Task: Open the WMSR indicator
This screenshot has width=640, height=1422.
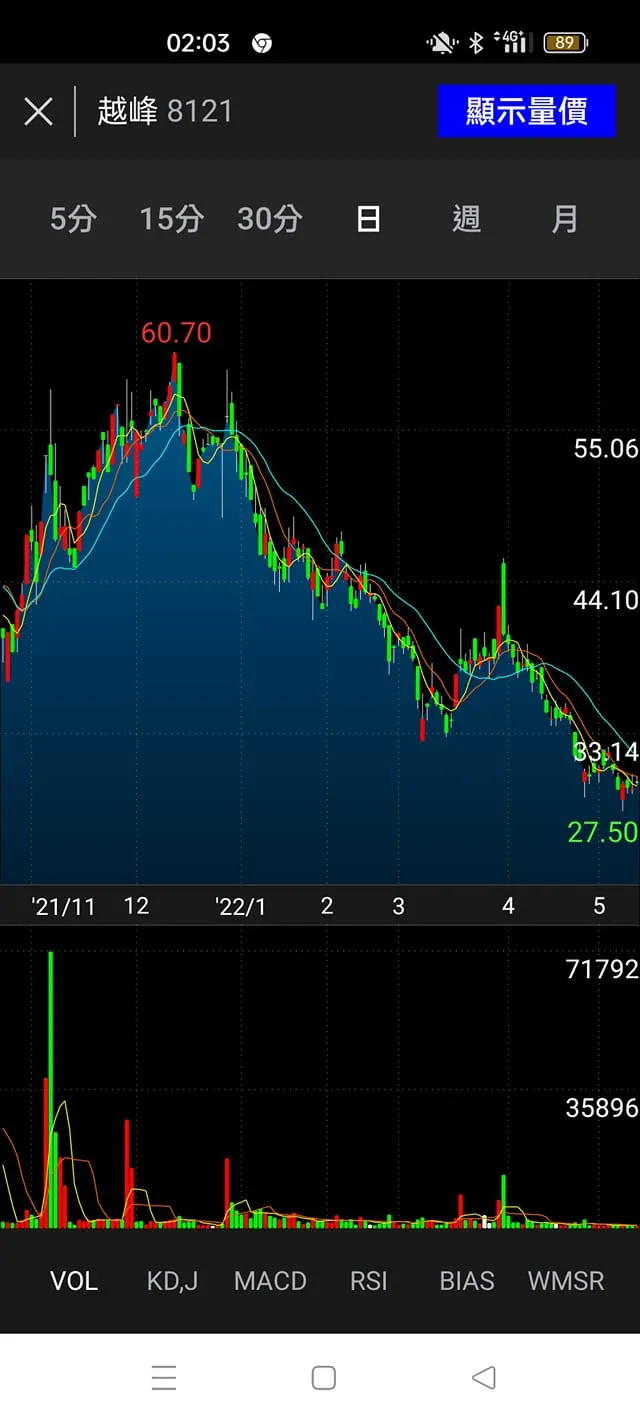Action: [566, 1281]
